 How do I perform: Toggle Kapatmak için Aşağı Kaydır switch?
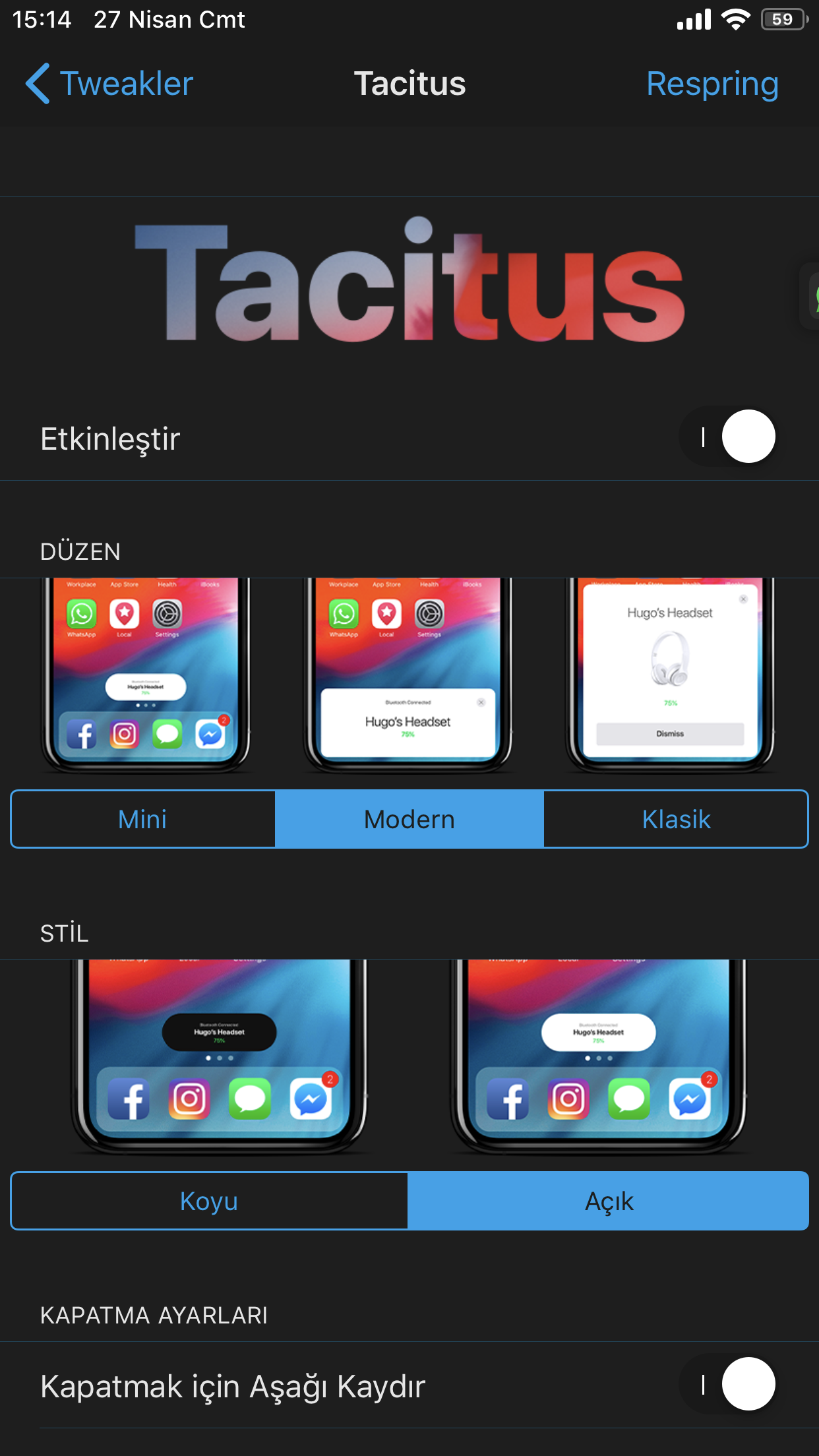[x=728, y=1384]
